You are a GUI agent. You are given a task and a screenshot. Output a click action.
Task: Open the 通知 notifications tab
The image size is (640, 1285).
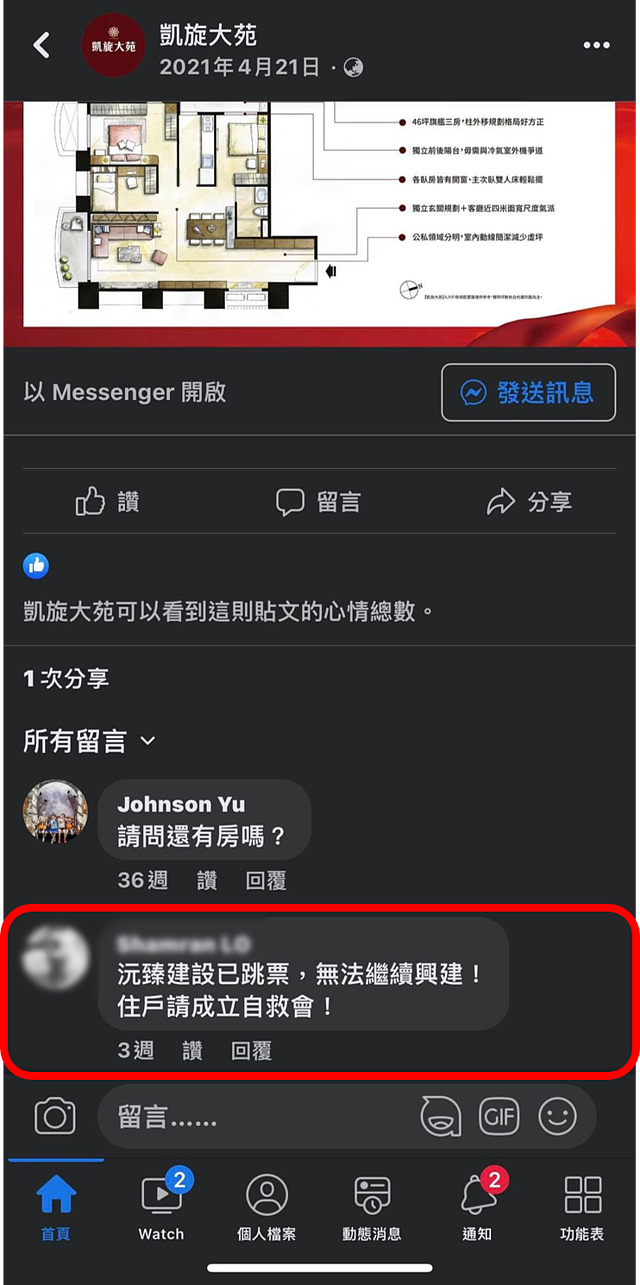(x=477, y=1206)
